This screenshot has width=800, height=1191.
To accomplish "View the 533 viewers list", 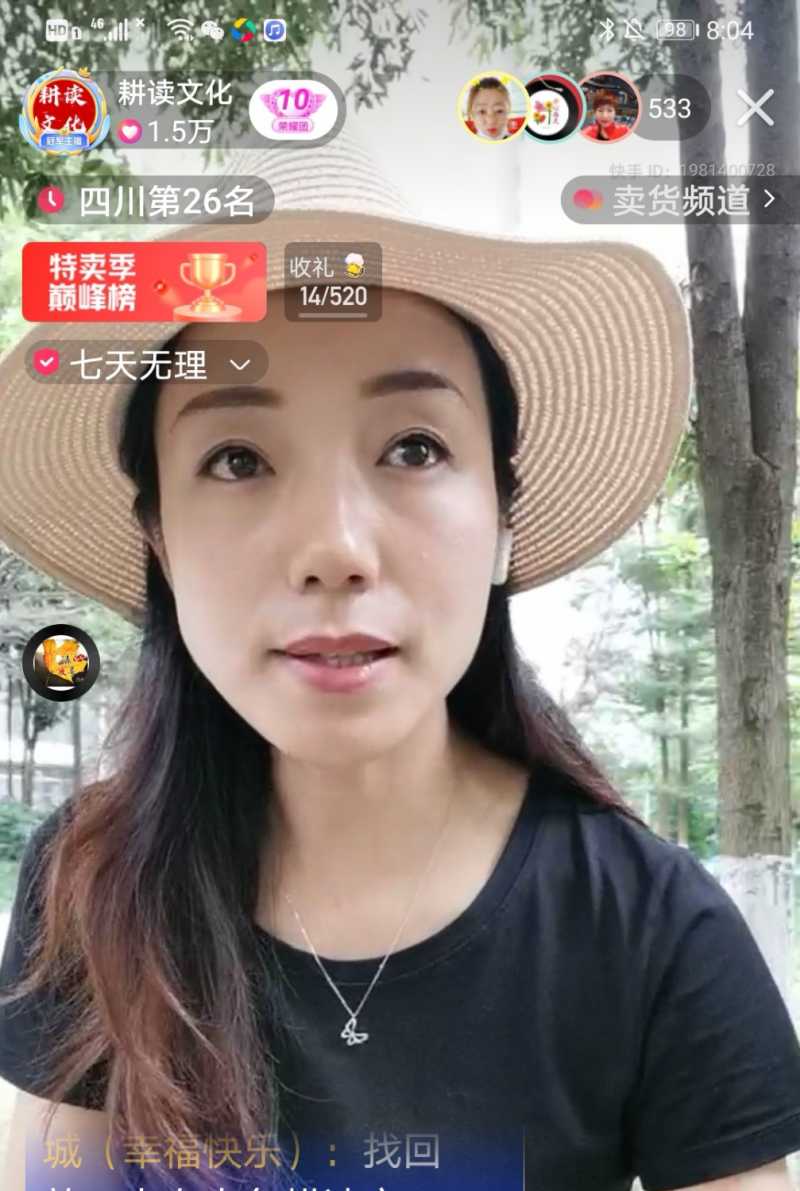I will coord(669,108).
